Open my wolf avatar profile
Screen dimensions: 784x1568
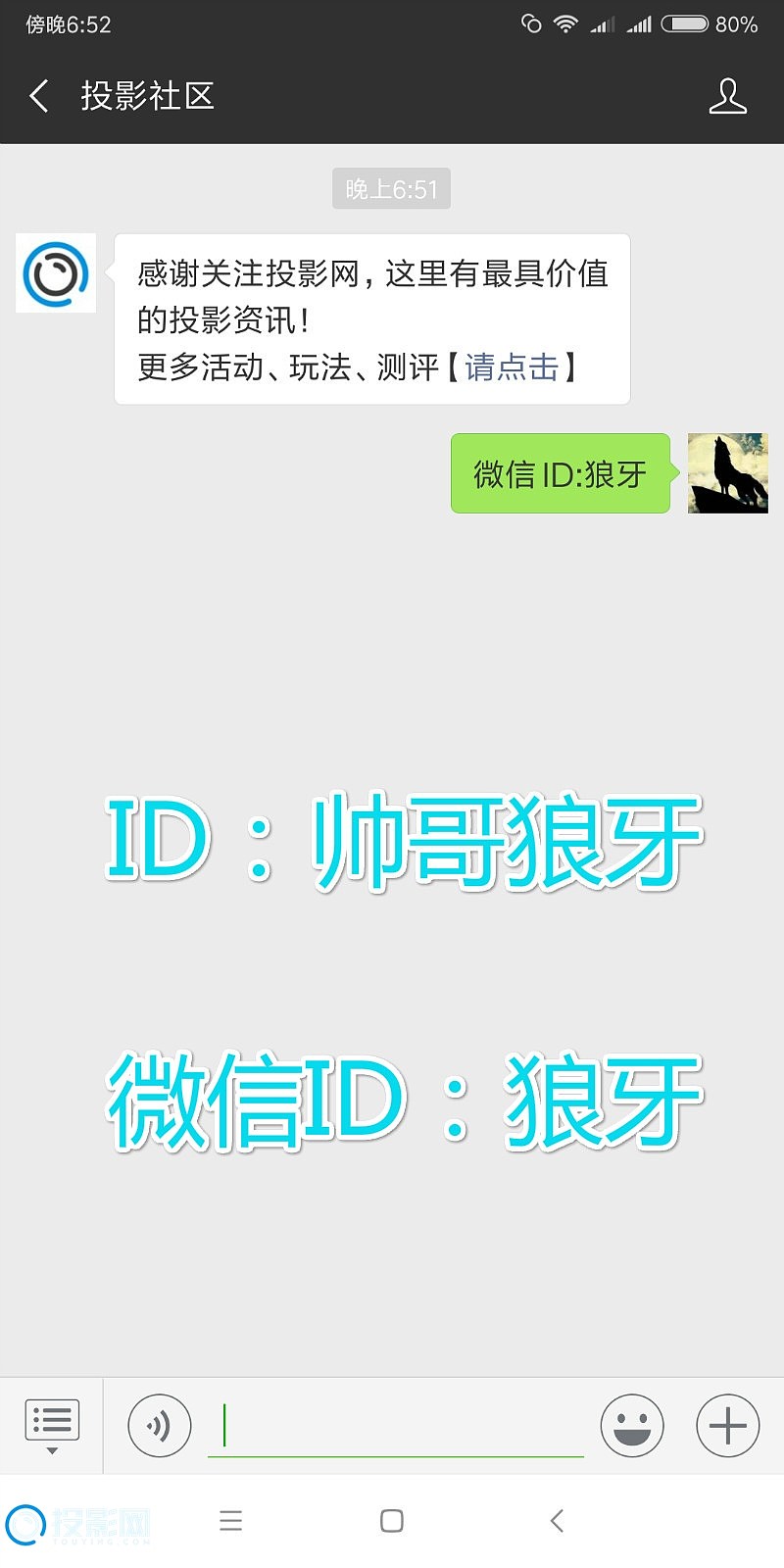pos(727,473)
